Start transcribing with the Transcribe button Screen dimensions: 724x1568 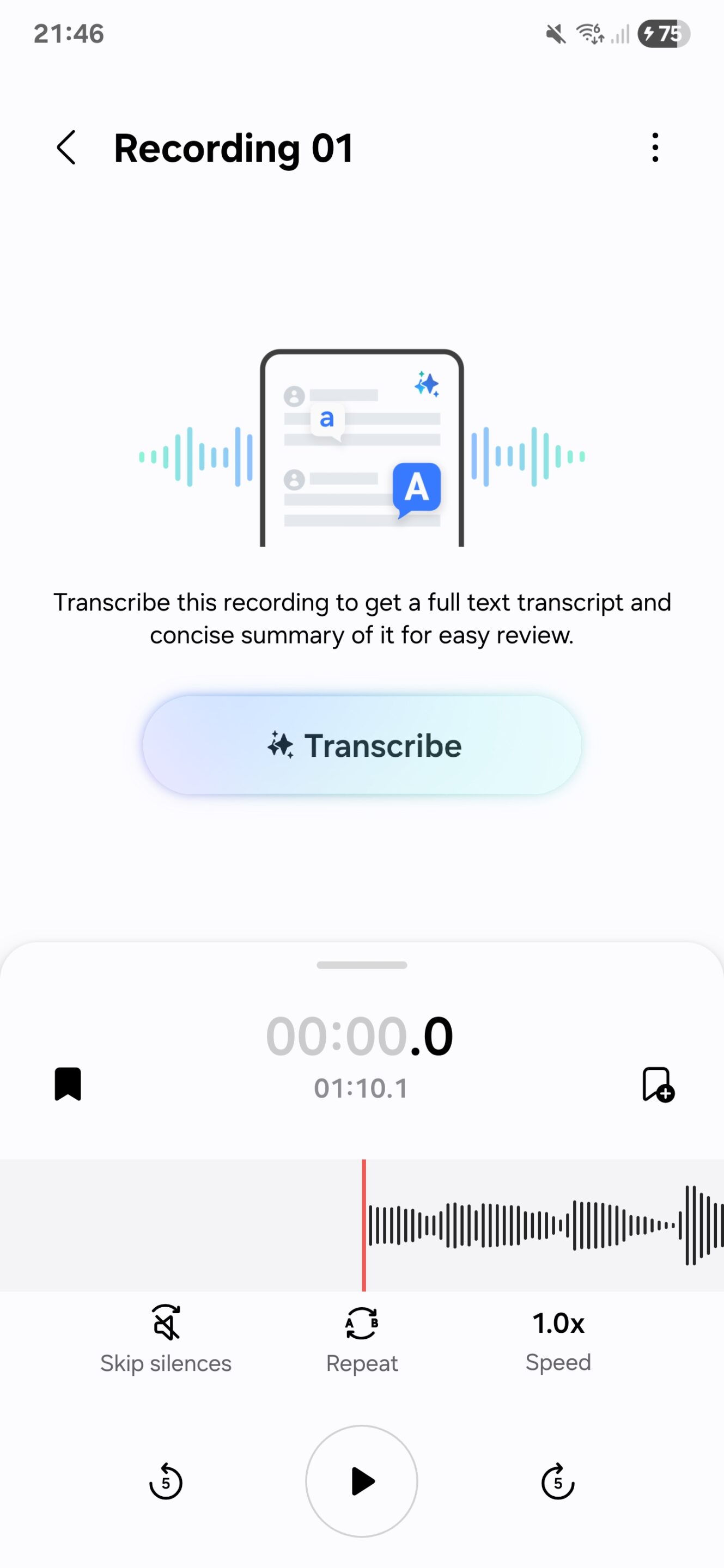click(x=362, y=745)
